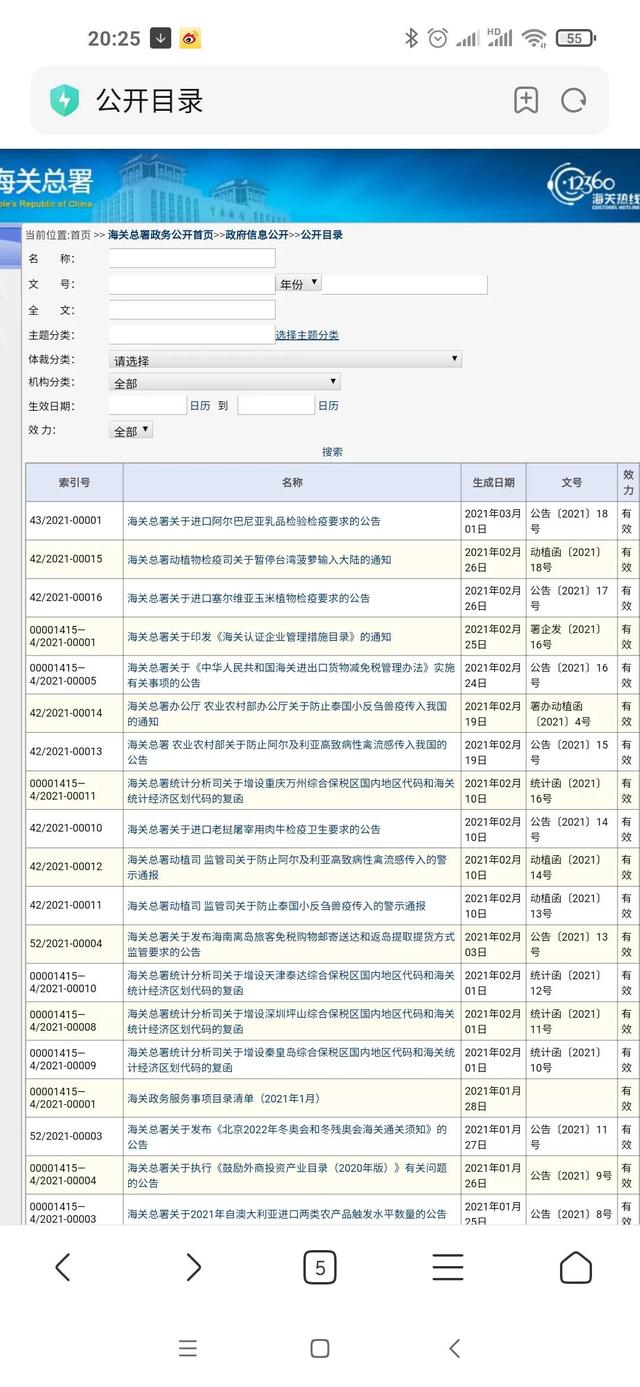
Task: Open the 政府信息公开 breadcrumb link
Action: tap(256, 234)
